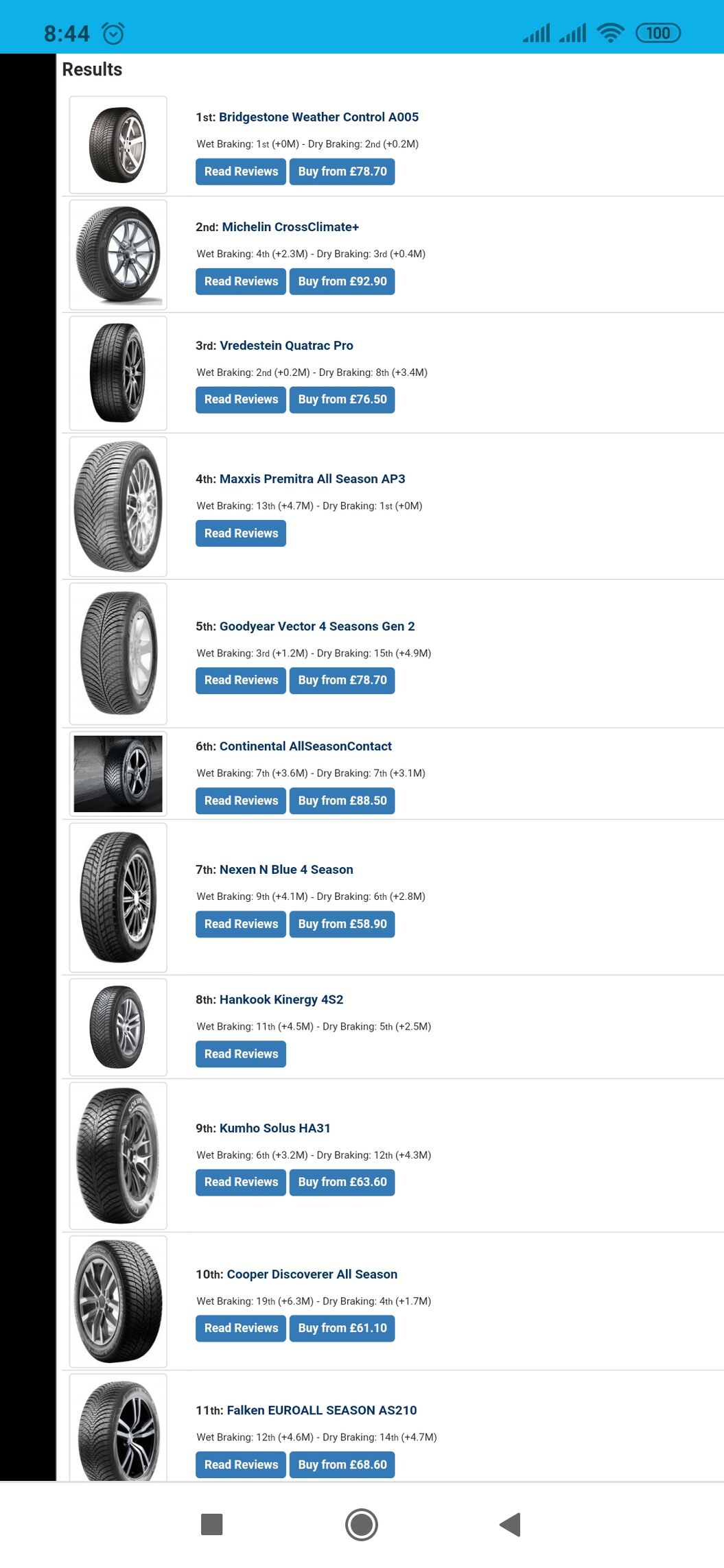
Task: Read reviews for Cooper Discoverer All Season
Action: [x=240, y=1328]
